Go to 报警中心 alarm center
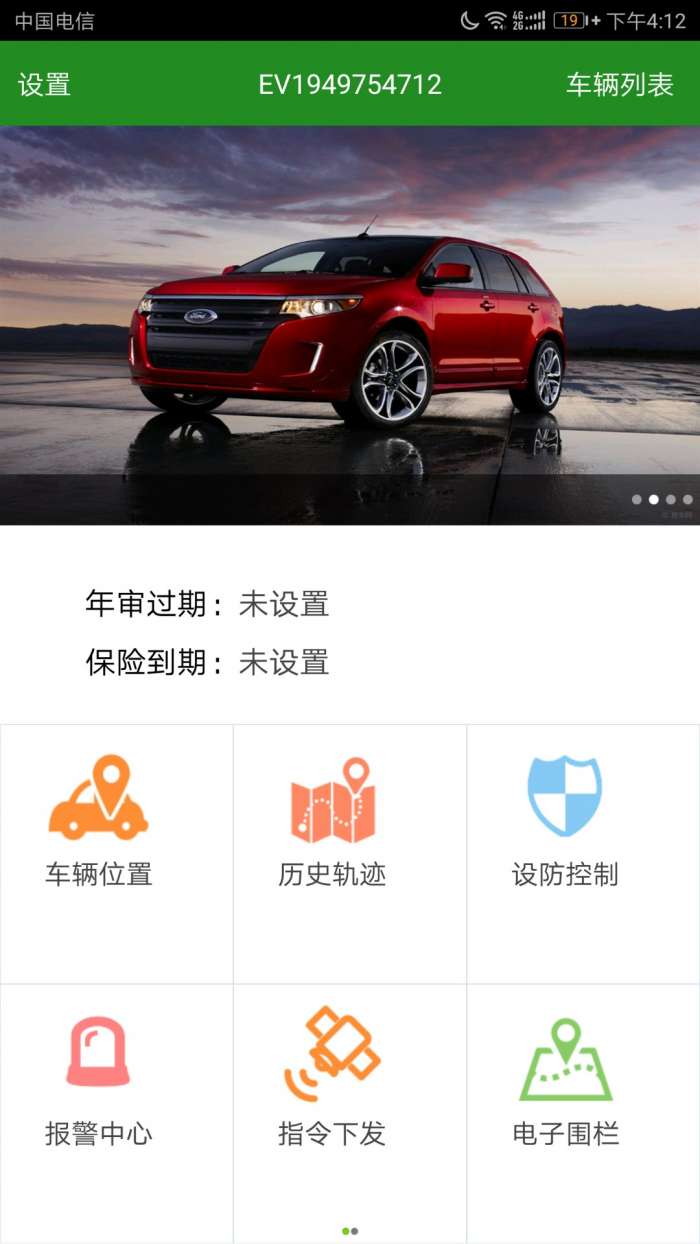Viewport: 700px width, 1244px height. point(117,1114)
